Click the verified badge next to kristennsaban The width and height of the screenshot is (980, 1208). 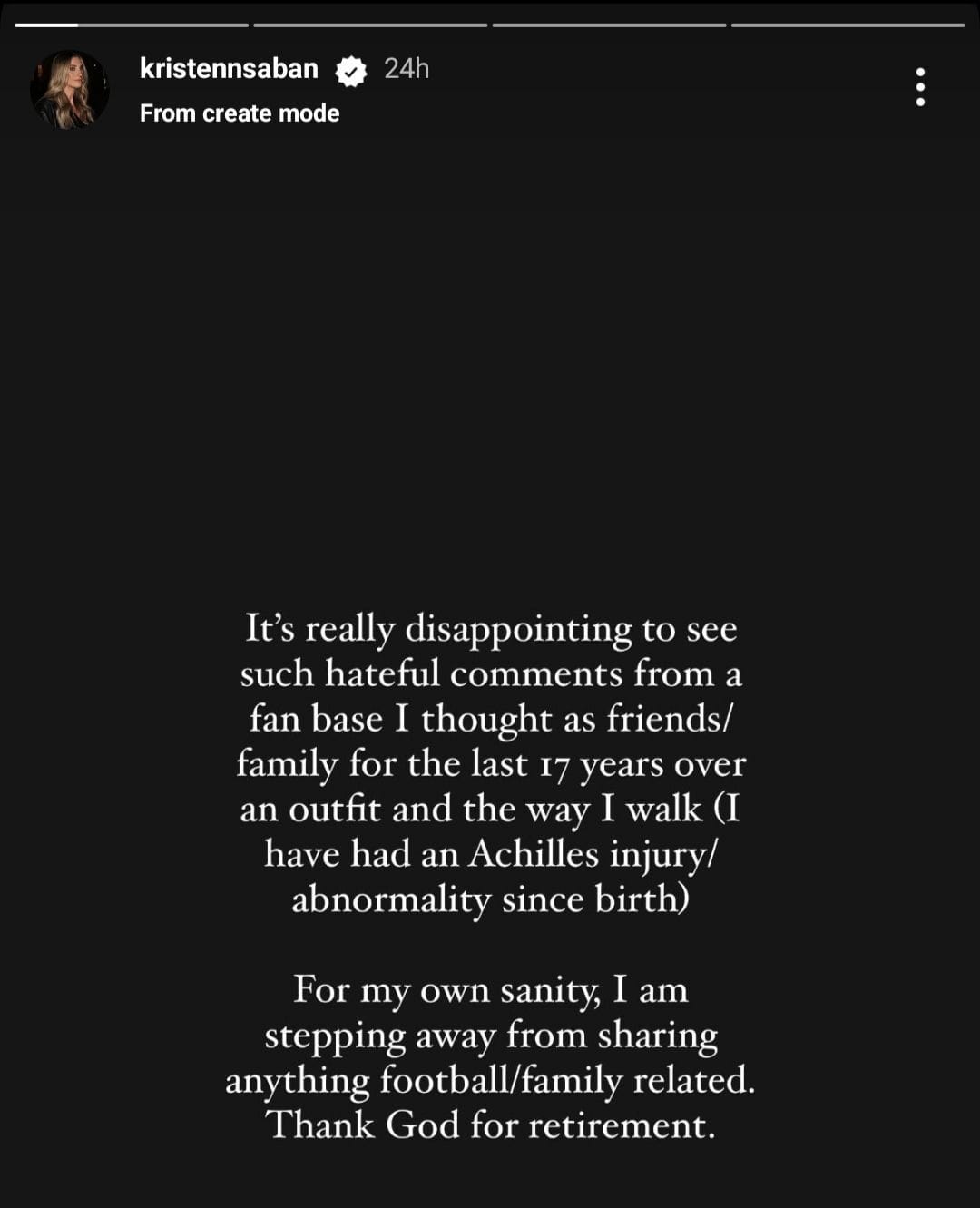pos(351,68)
